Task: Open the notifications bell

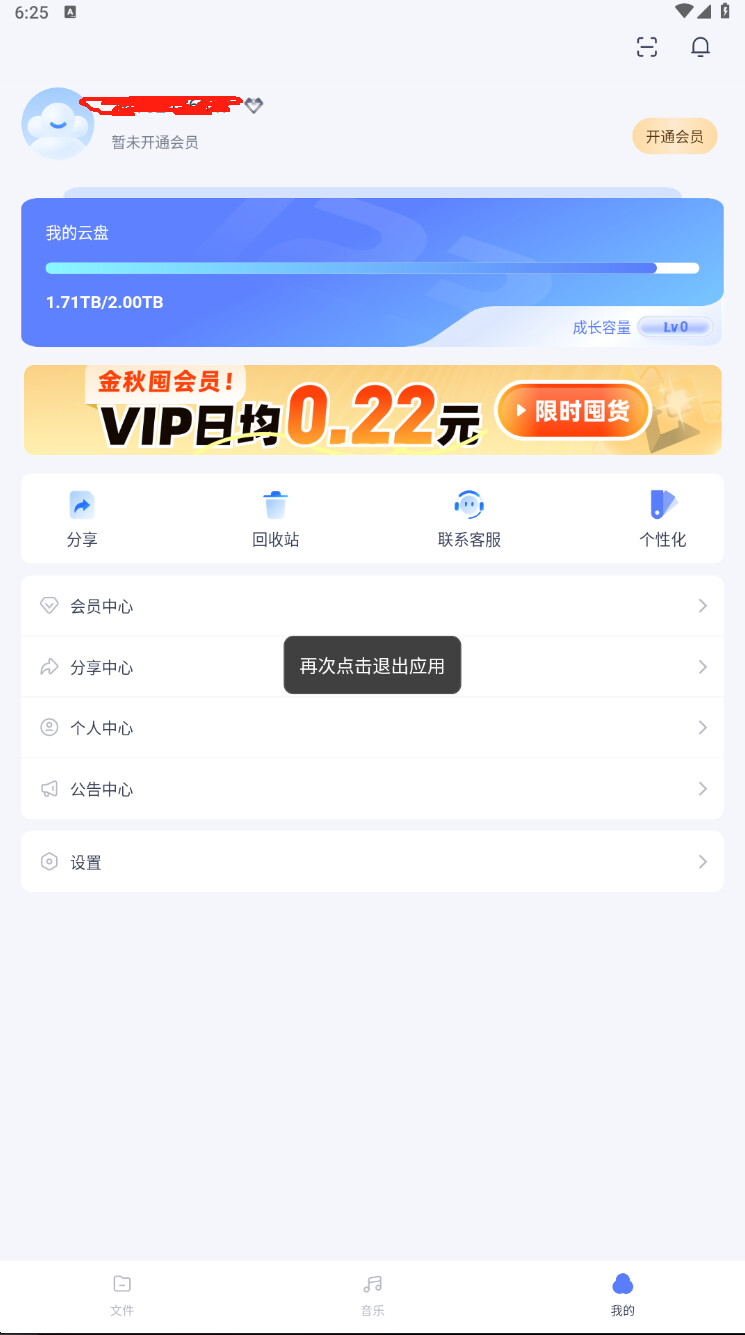Action: pos(701,47)
